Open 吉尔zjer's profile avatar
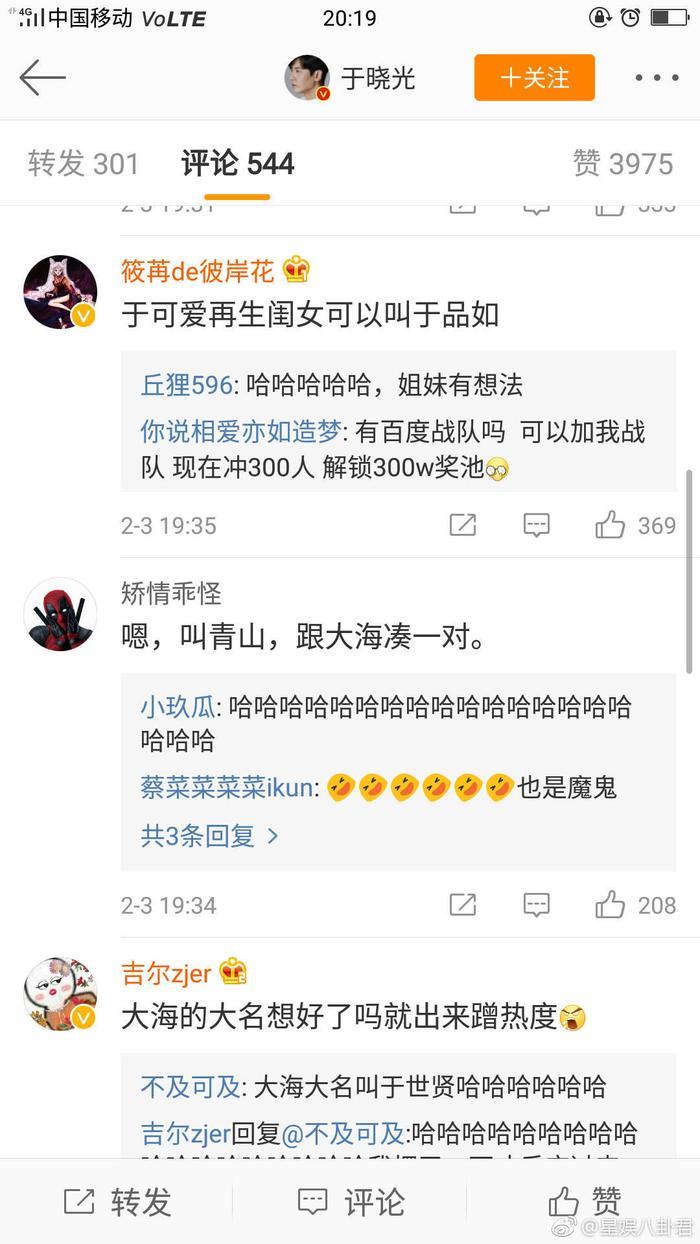The image size is (700, 1244). click(60, 993)
